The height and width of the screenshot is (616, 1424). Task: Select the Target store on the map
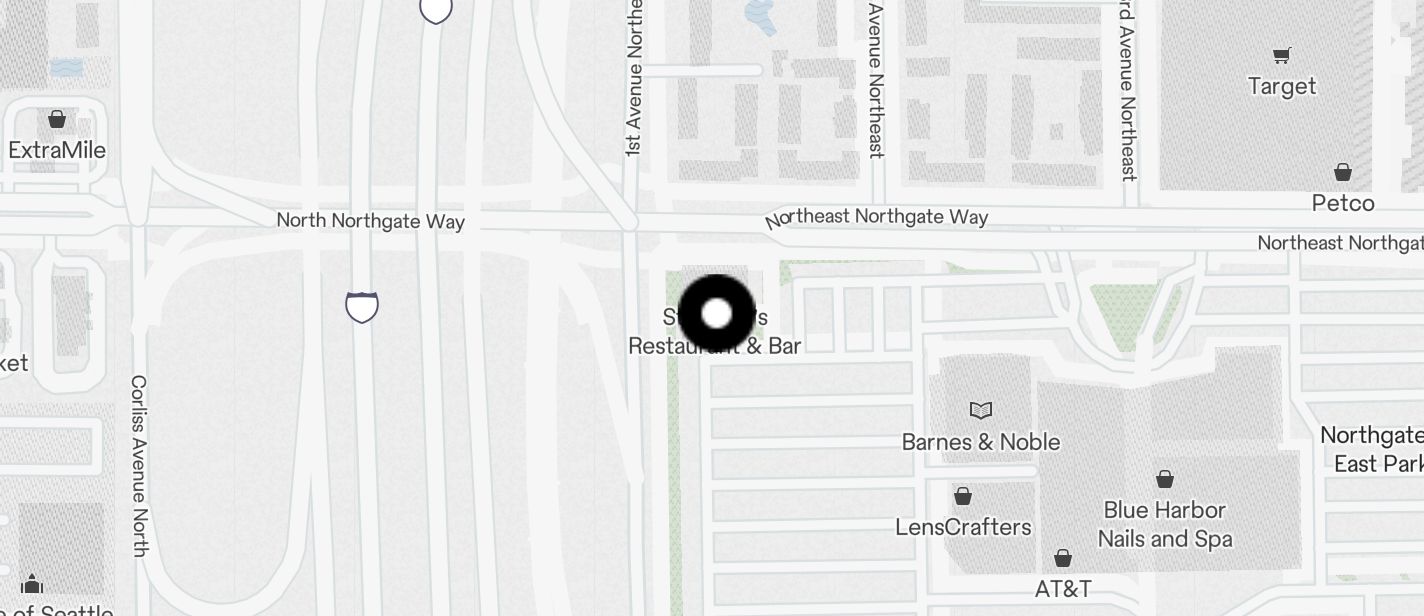pos(1281,56)
